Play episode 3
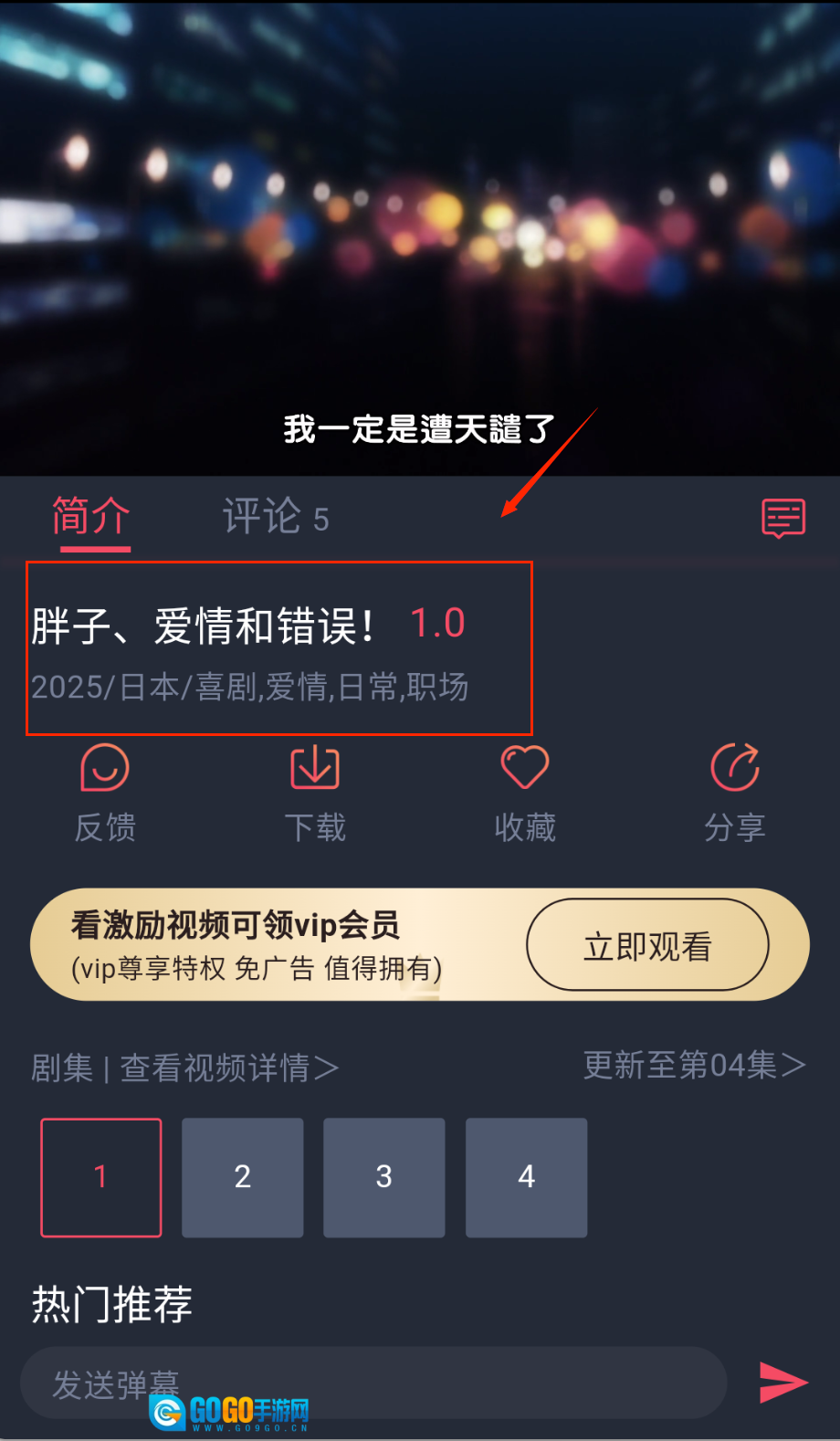The height and width of the screenshot is (1441, 840). pos(384,1177)
